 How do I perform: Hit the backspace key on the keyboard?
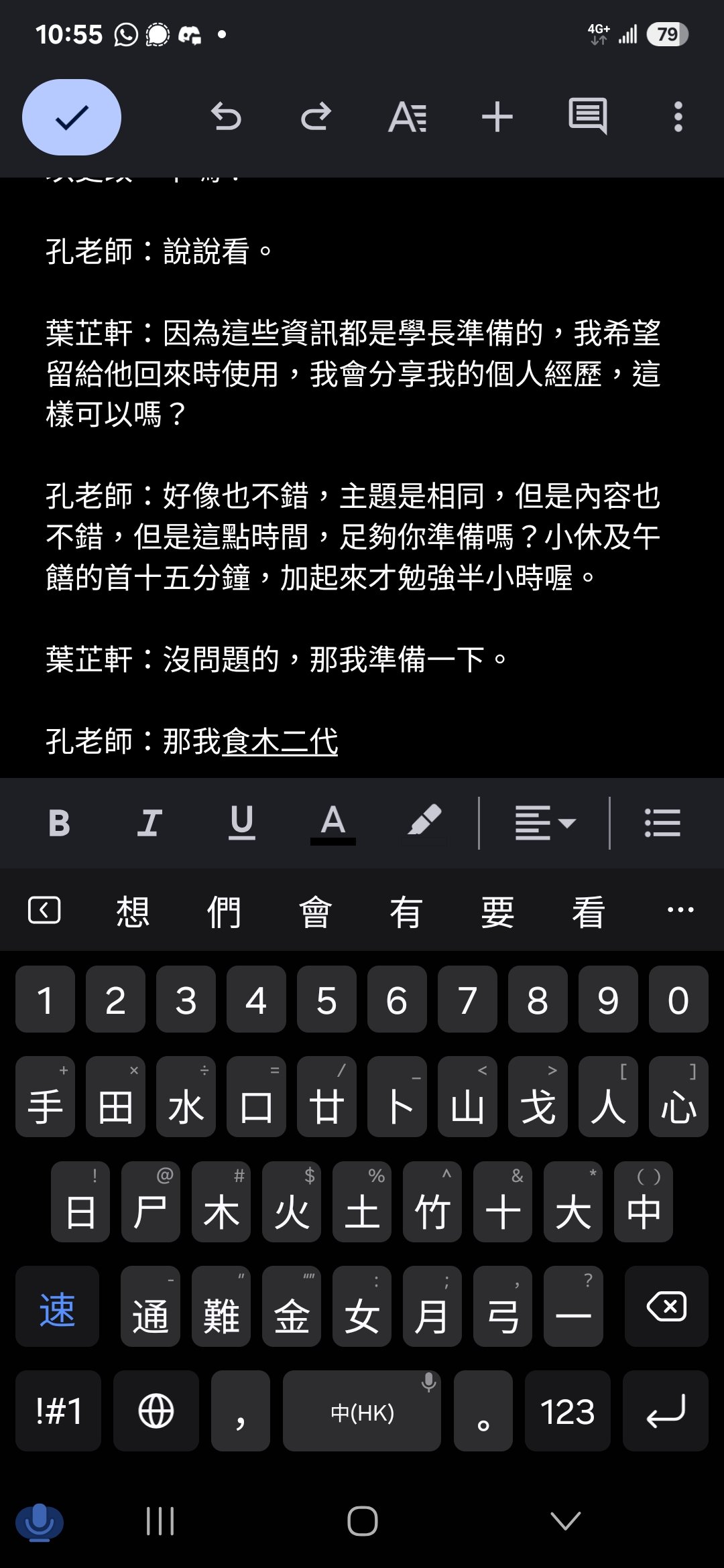click(666, 1307)
